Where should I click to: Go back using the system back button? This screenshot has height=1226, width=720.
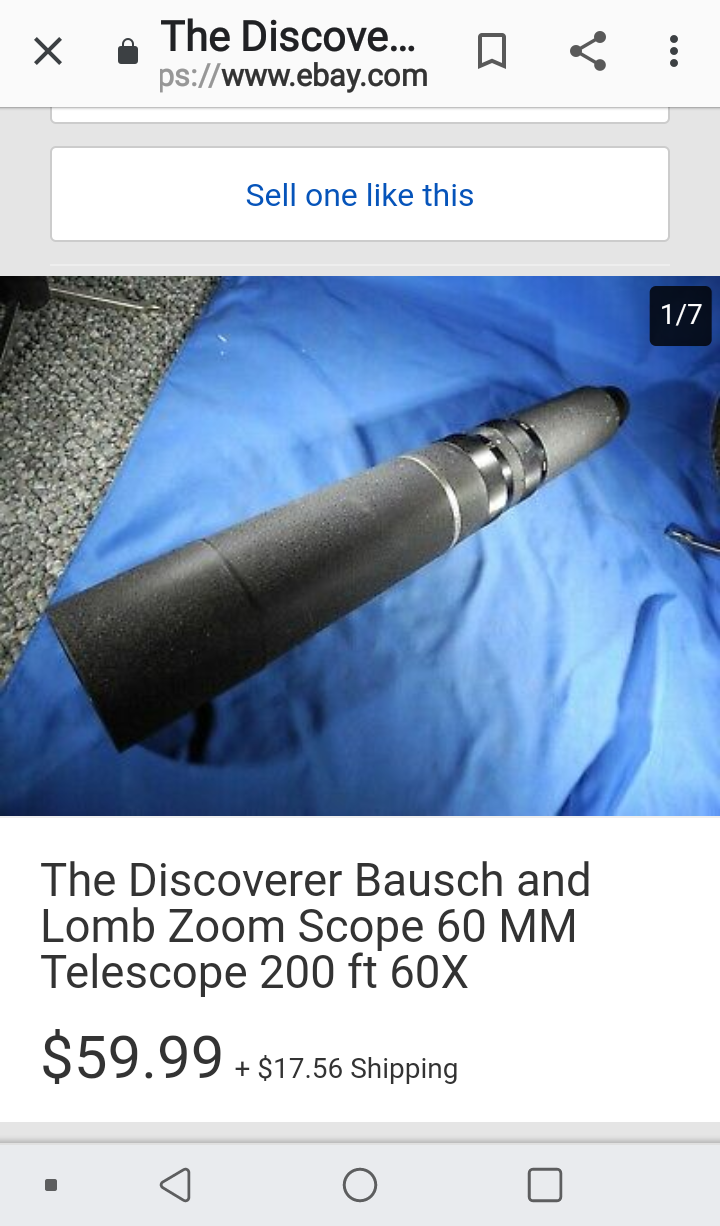[x=175, y=1185]
